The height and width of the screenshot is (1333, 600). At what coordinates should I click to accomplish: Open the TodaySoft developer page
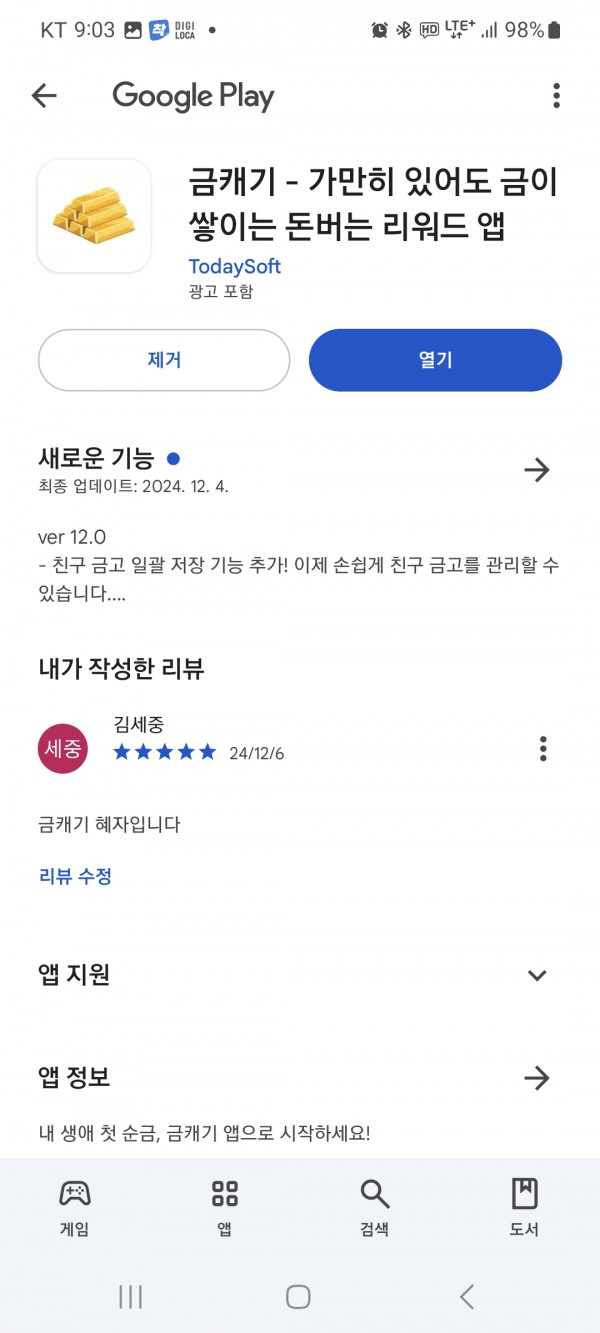pyautogui.click(x=235, y=267)
